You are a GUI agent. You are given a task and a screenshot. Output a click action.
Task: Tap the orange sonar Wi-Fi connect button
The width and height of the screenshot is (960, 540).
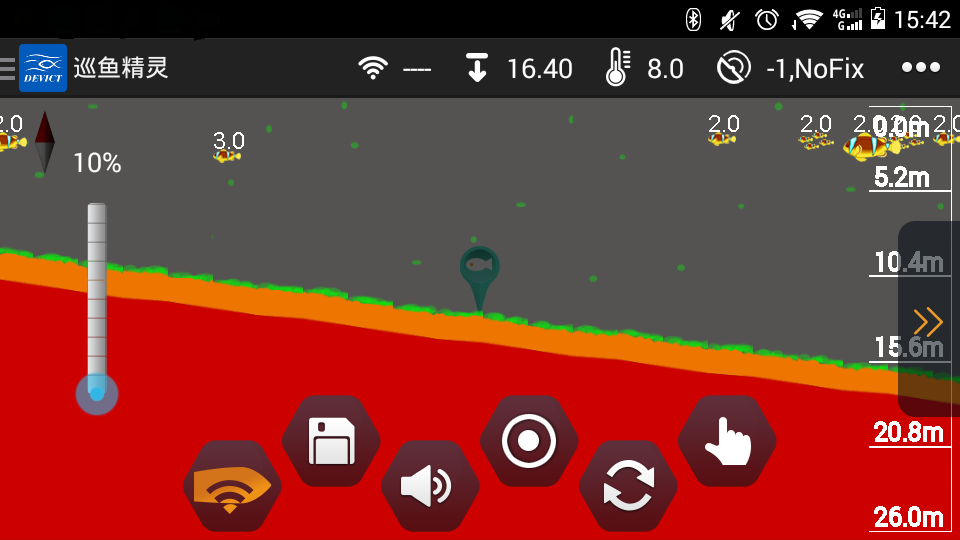[232, 487]
